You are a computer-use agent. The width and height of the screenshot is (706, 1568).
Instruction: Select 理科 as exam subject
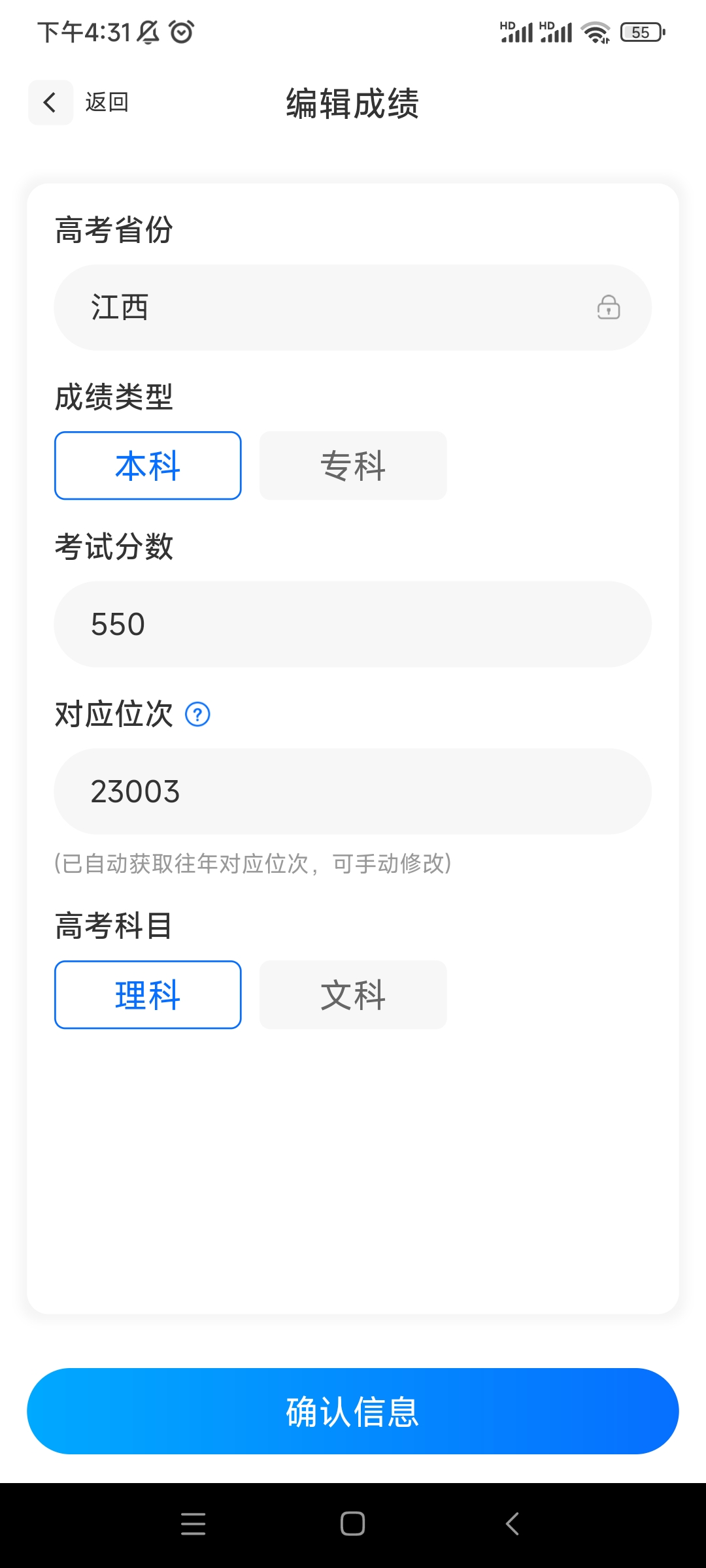[148, 995]
